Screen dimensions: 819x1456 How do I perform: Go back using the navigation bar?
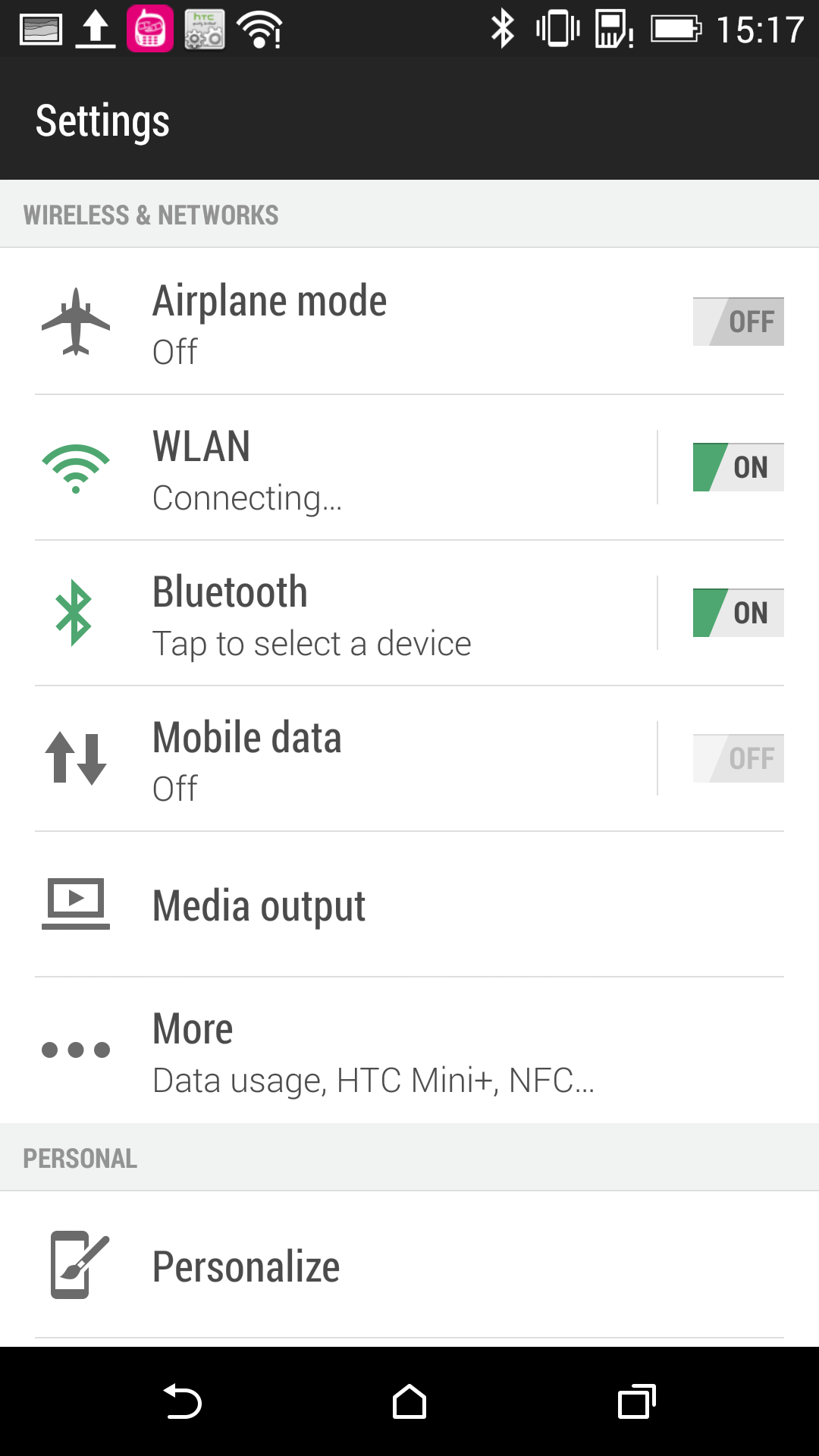pyautogui.click(x=182, y=1401)
